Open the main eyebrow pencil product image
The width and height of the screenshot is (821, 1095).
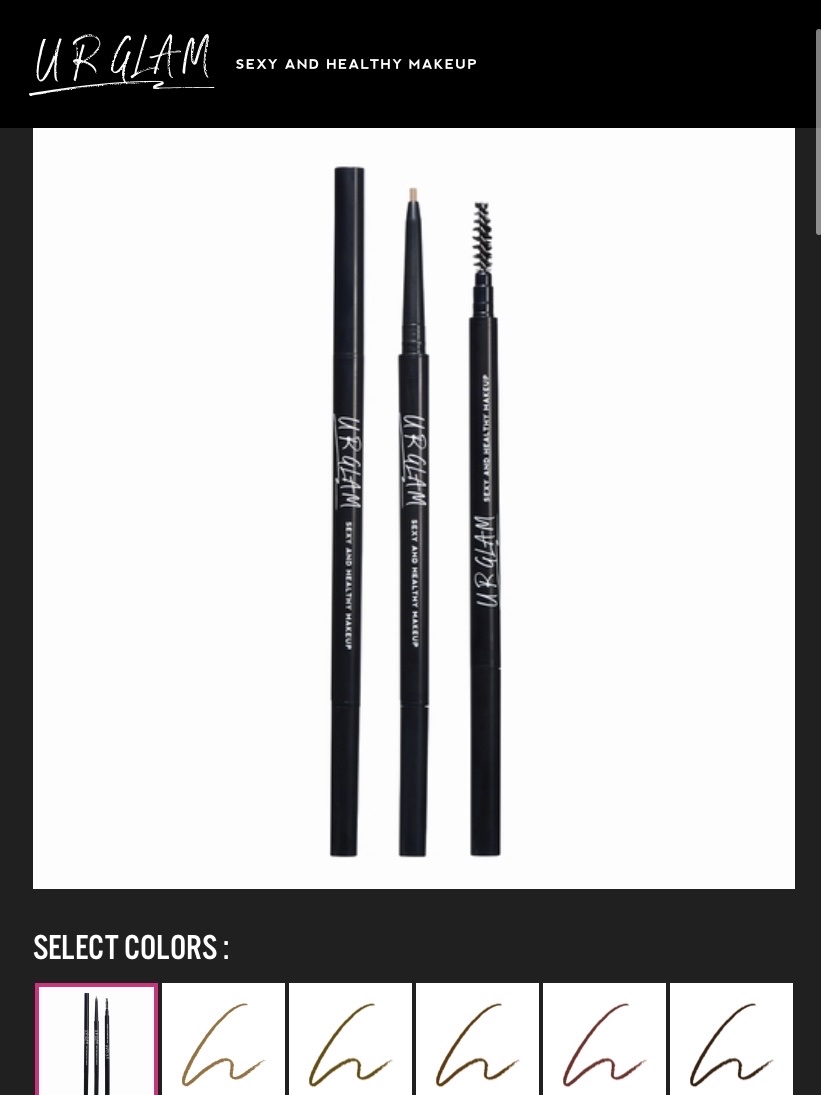click(412, 507)
